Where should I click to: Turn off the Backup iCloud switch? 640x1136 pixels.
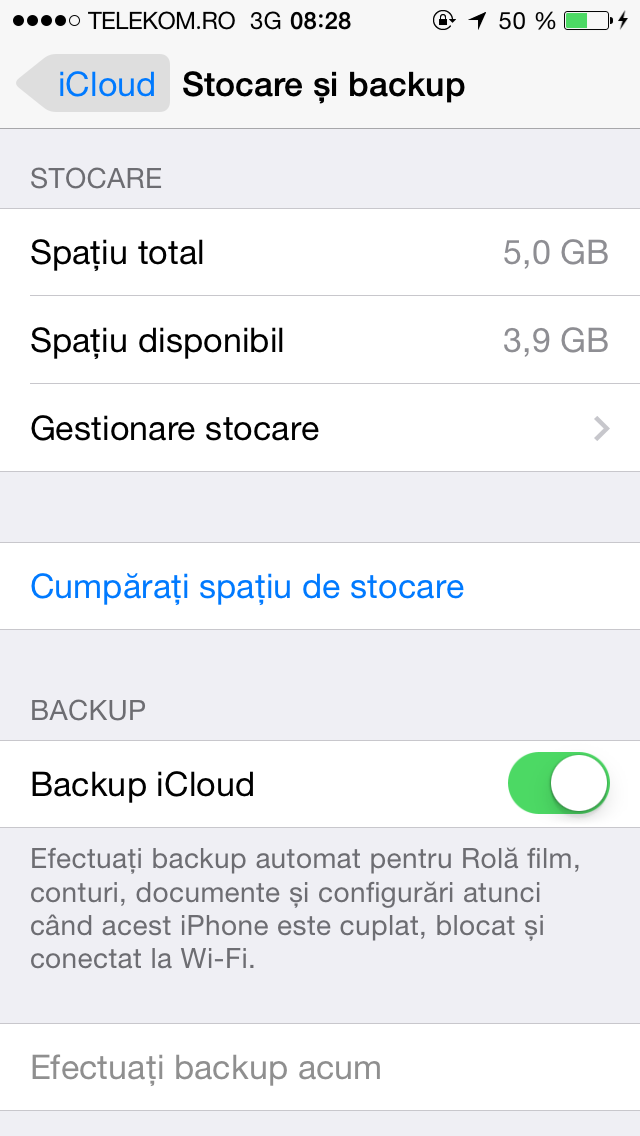point(558,783)
